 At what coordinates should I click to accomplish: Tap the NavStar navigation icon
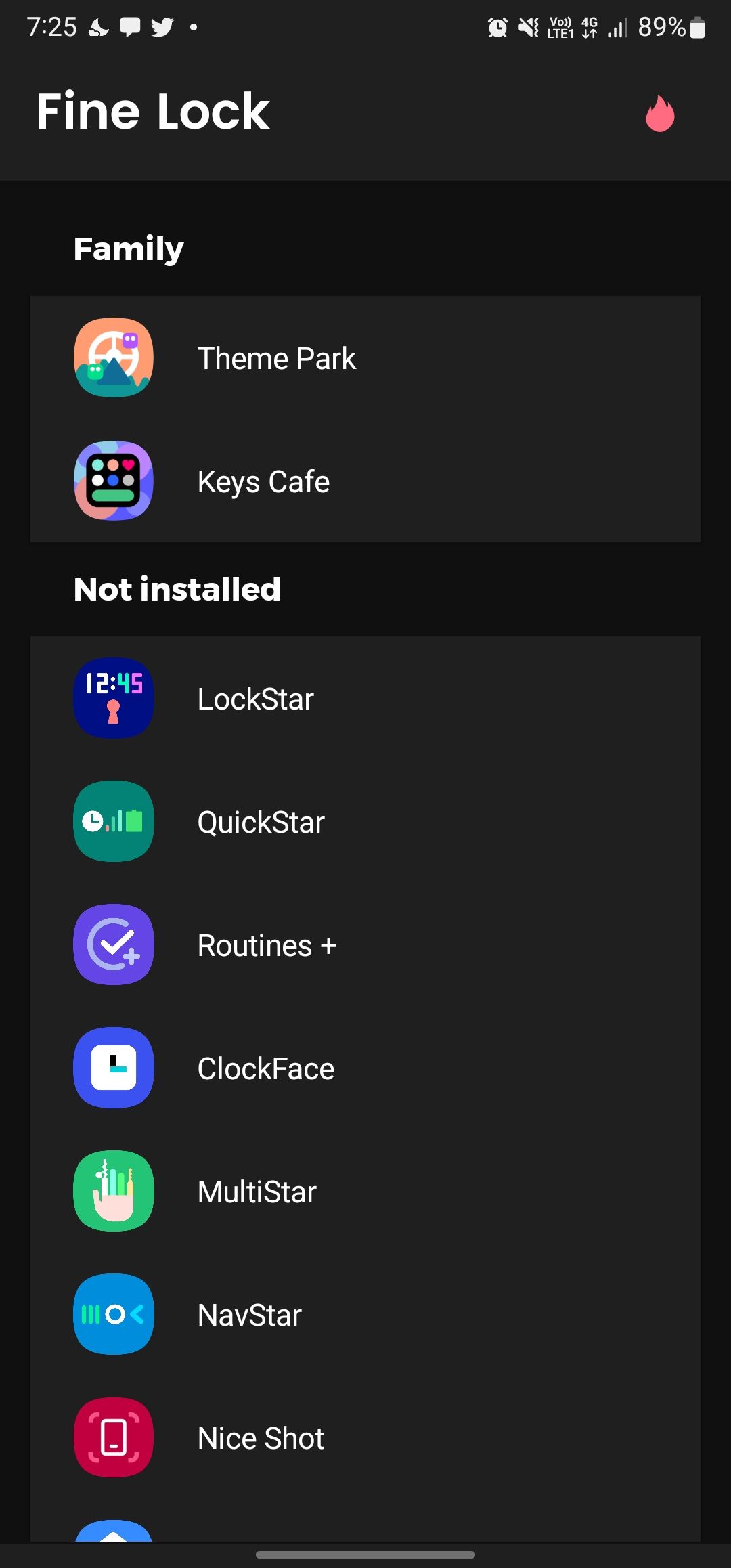pos(113,1314)
